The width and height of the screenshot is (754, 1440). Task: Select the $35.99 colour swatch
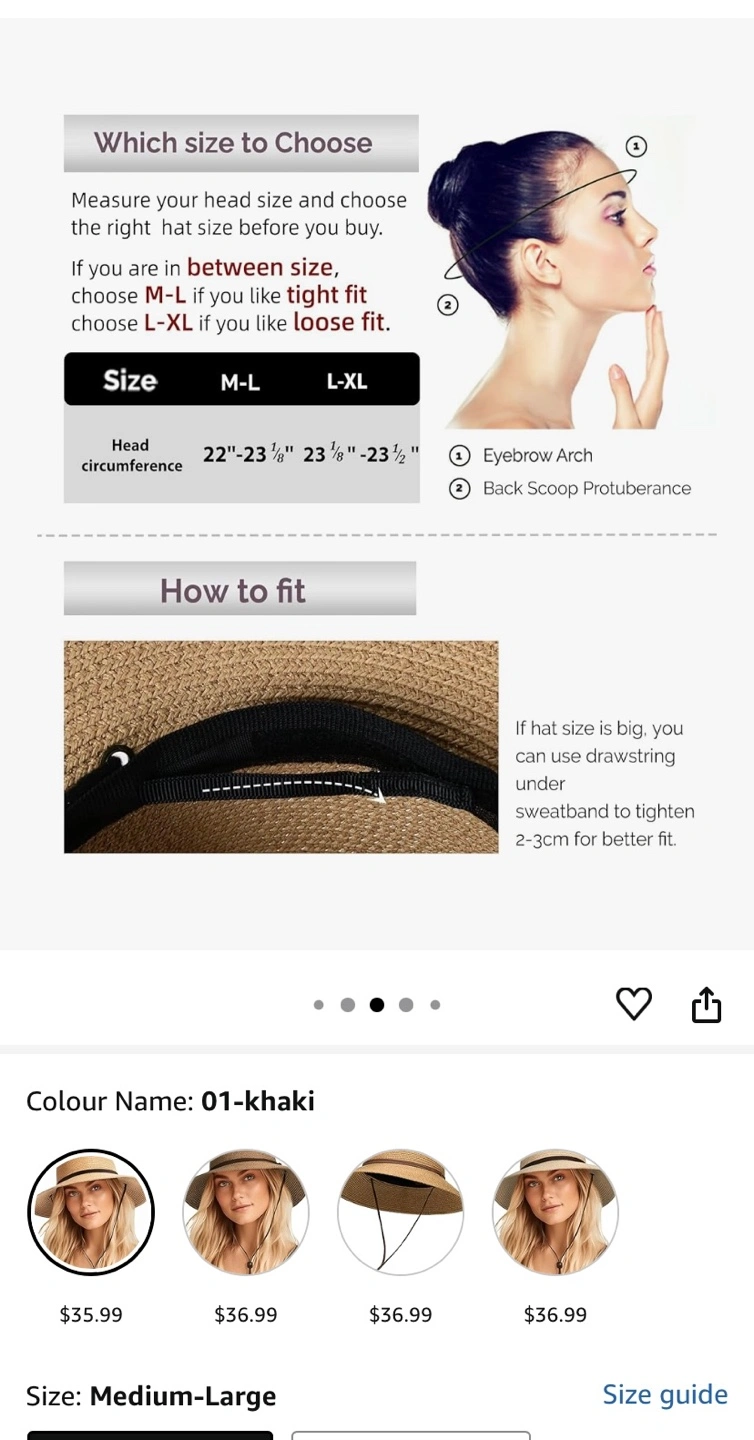91,1212
